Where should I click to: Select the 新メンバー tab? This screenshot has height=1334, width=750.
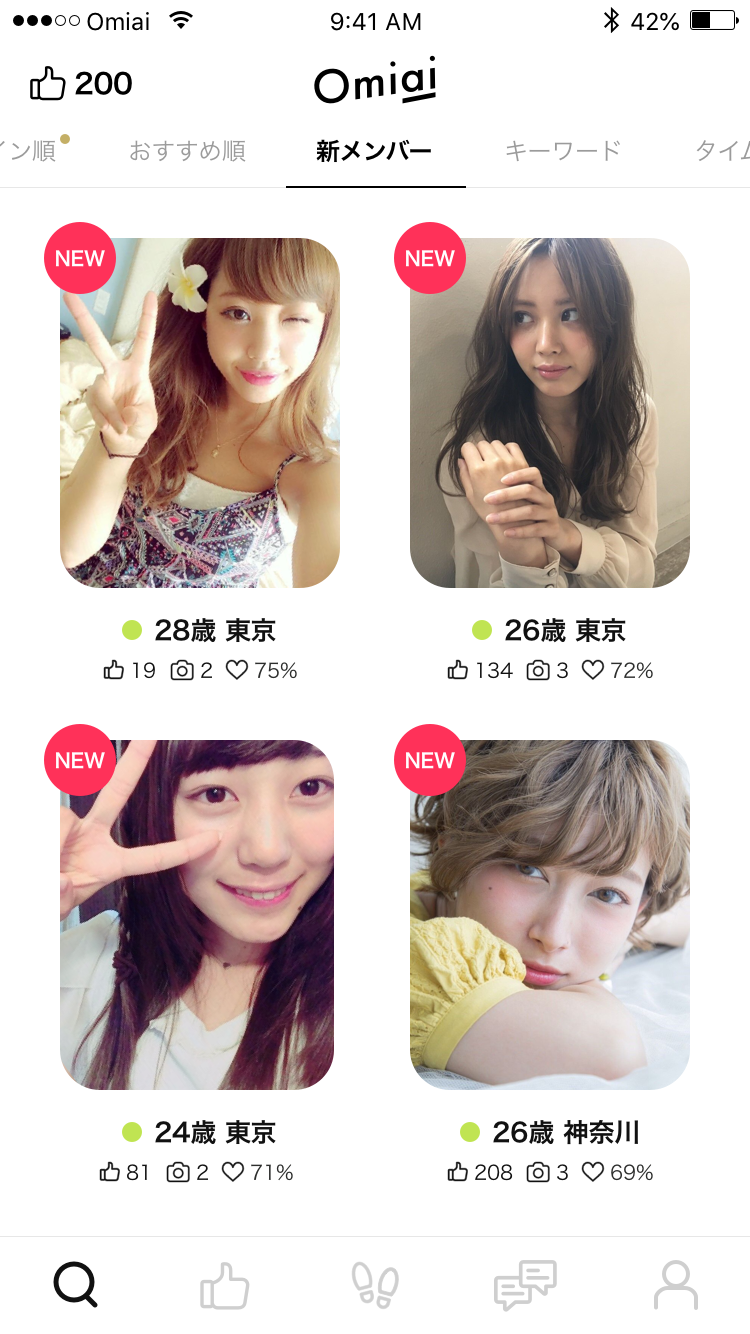374,151
